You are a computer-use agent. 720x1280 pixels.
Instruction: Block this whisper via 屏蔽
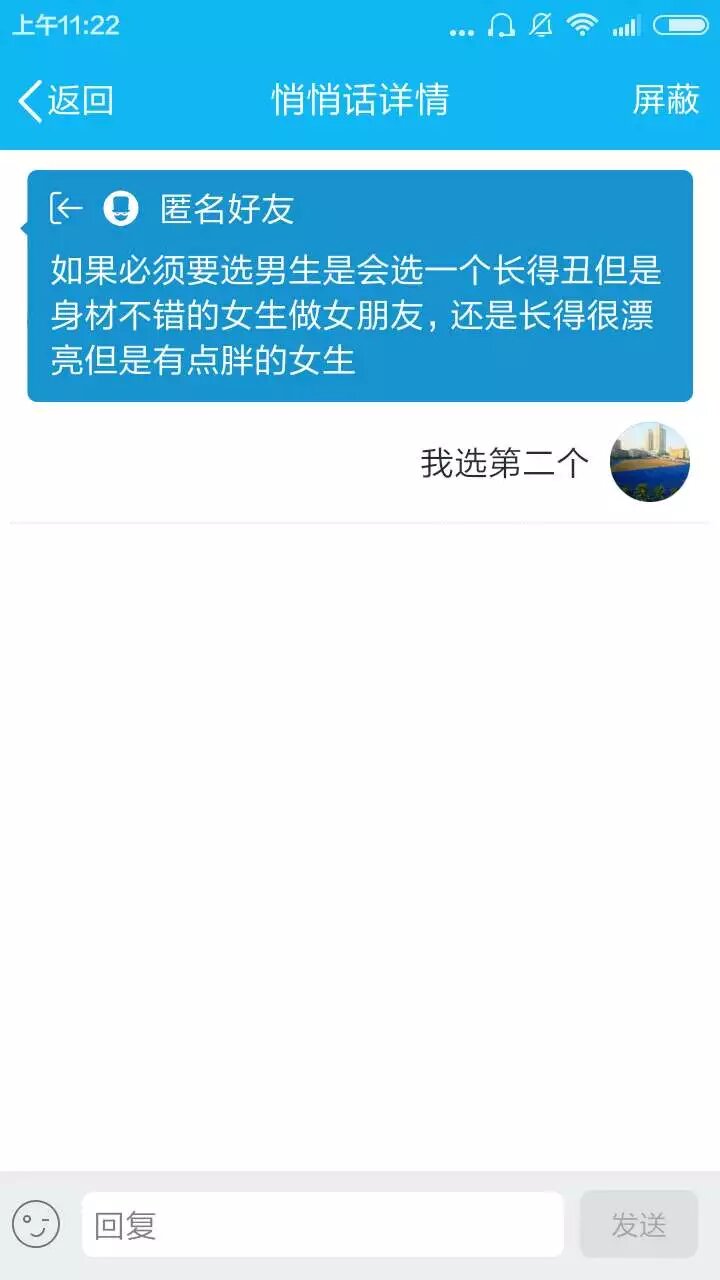pos(665,100)
